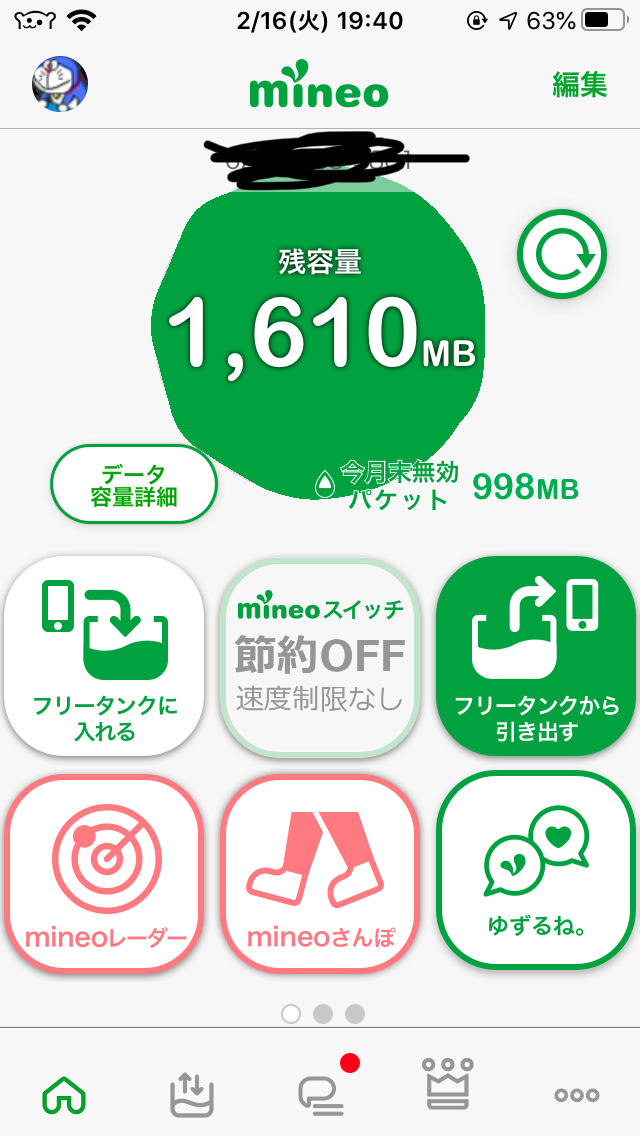This screenshot has width=640, height=1136.
Task: Switch to the free tank tab
Action: click(191, 1093)
